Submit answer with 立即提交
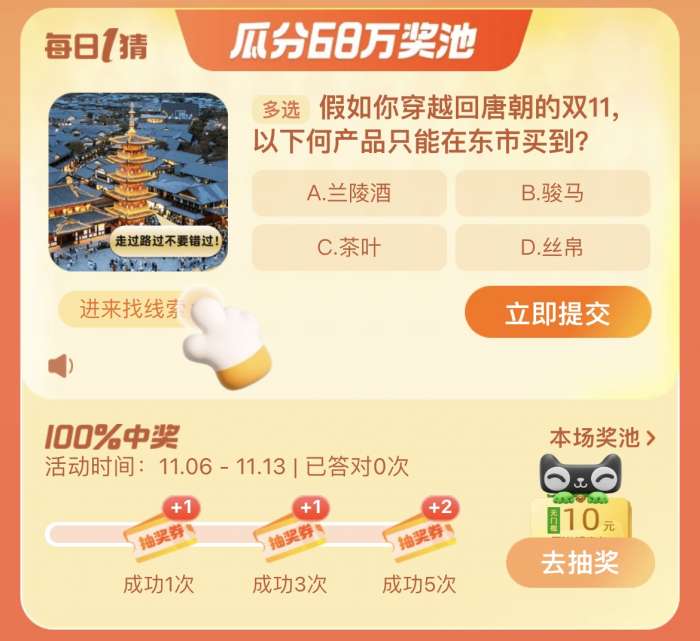Image resolution: width=700 pixels, height=641 pixels. pos(557,313)
